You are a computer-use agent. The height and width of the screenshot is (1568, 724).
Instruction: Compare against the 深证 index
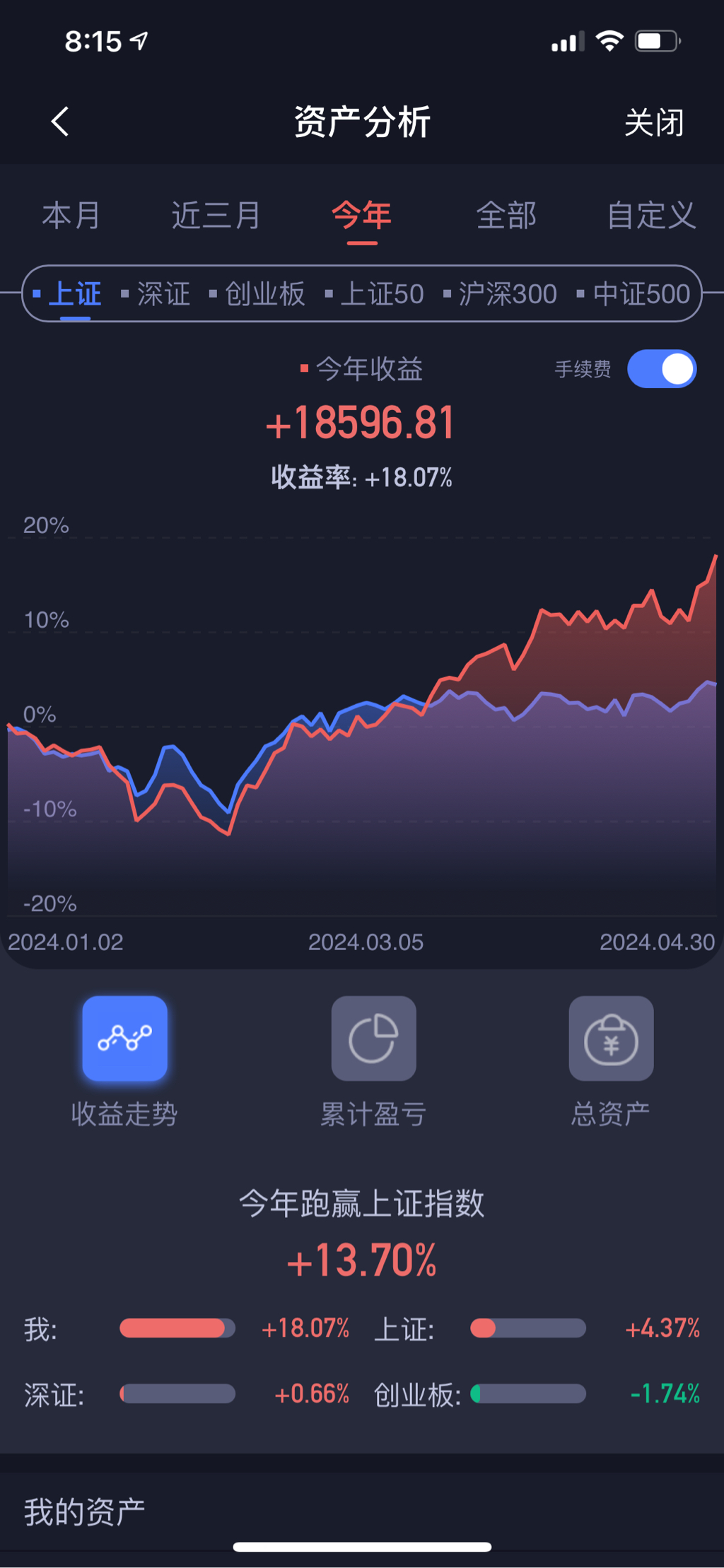(156, 293)
